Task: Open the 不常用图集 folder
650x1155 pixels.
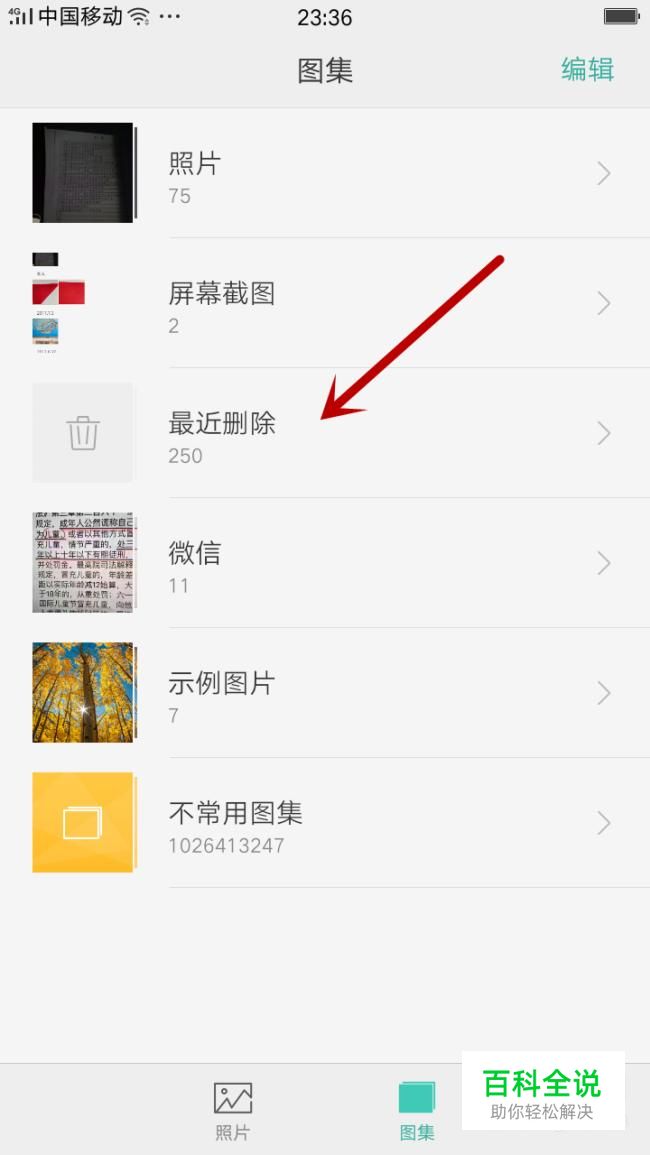Action: click(x=325, y=822)
